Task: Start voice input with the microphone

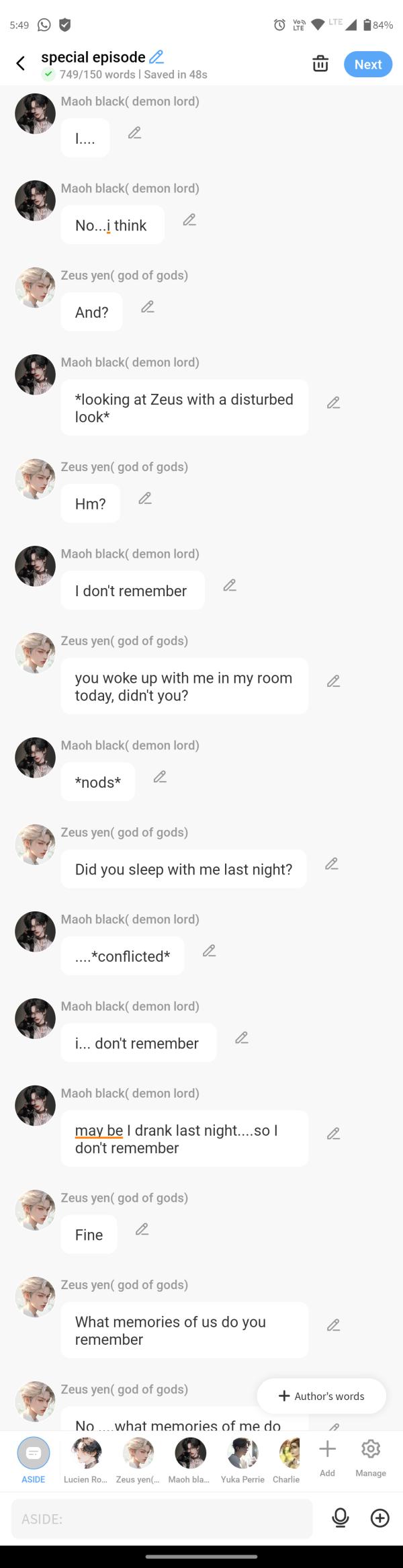Action: click(341, 1518)
